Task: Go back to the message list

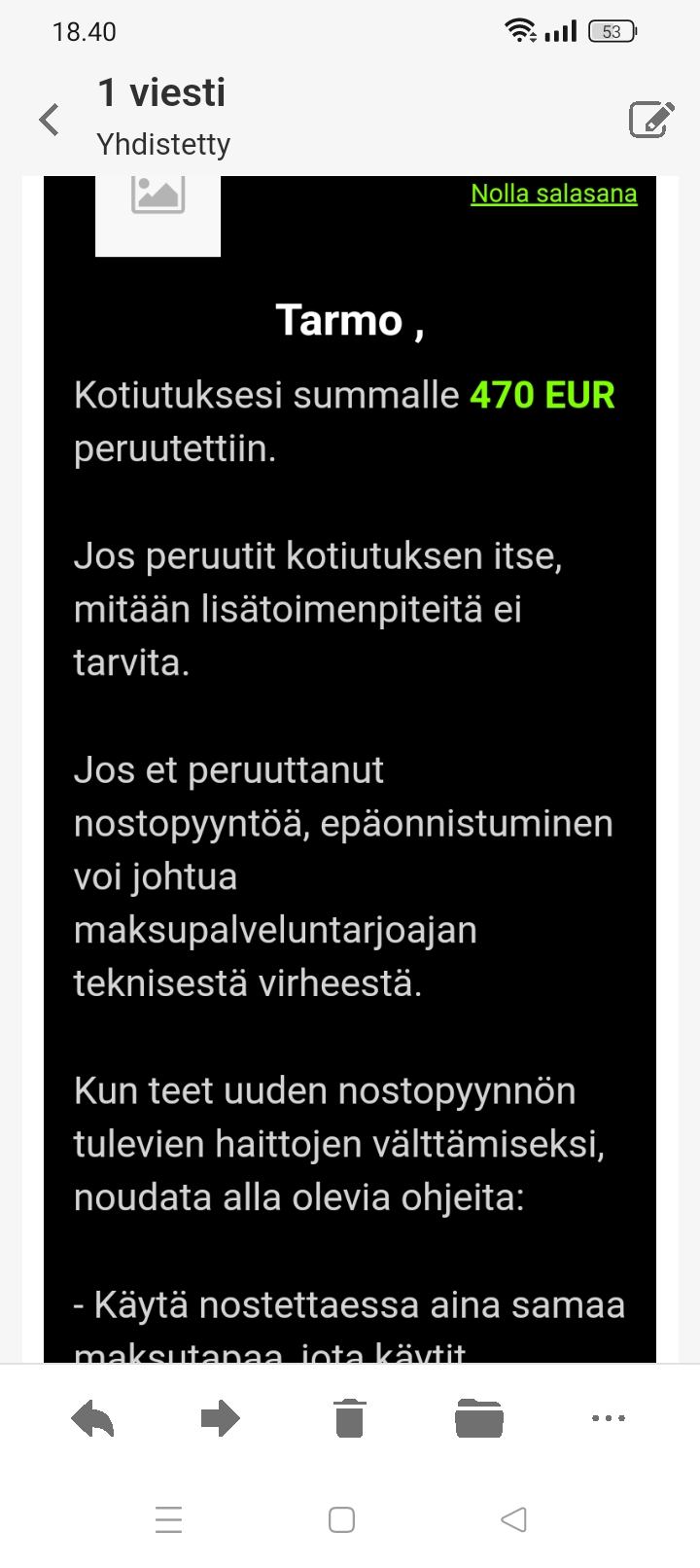Action: point(50,121)
